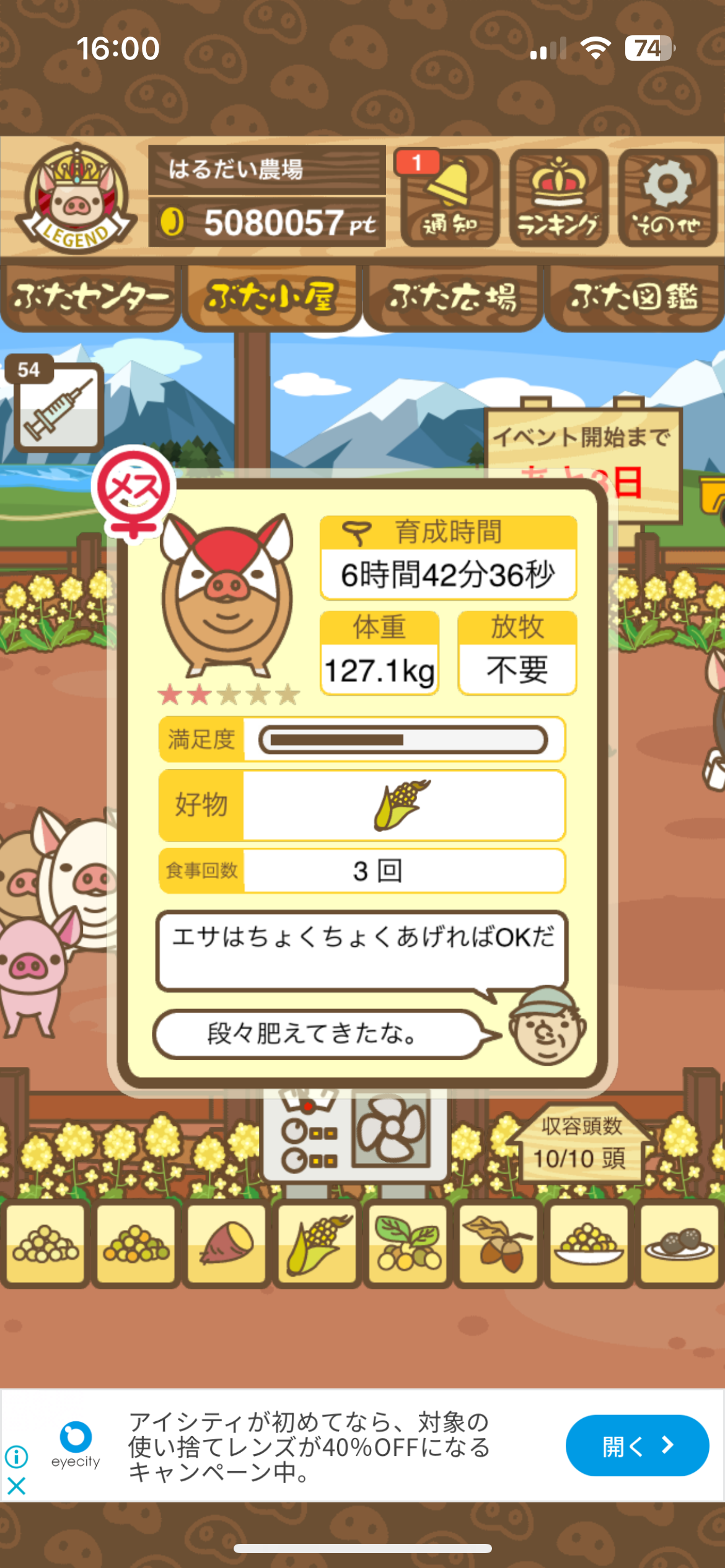Use the syringe vaccine item

[58, 407]
